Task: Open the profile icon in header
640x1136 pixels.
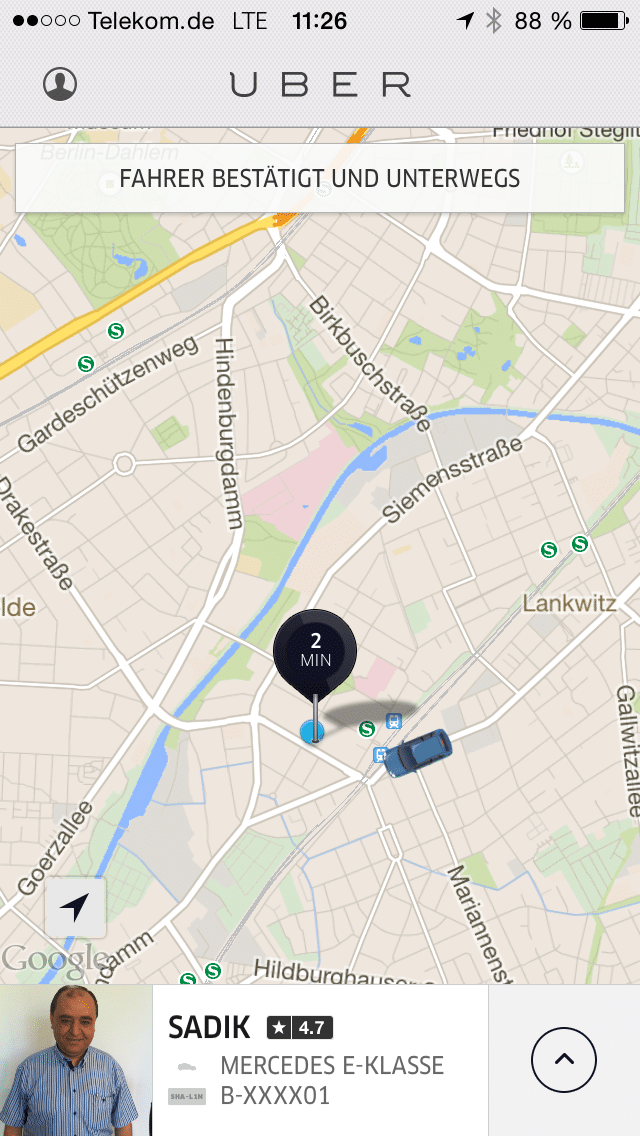Action: 60,84
